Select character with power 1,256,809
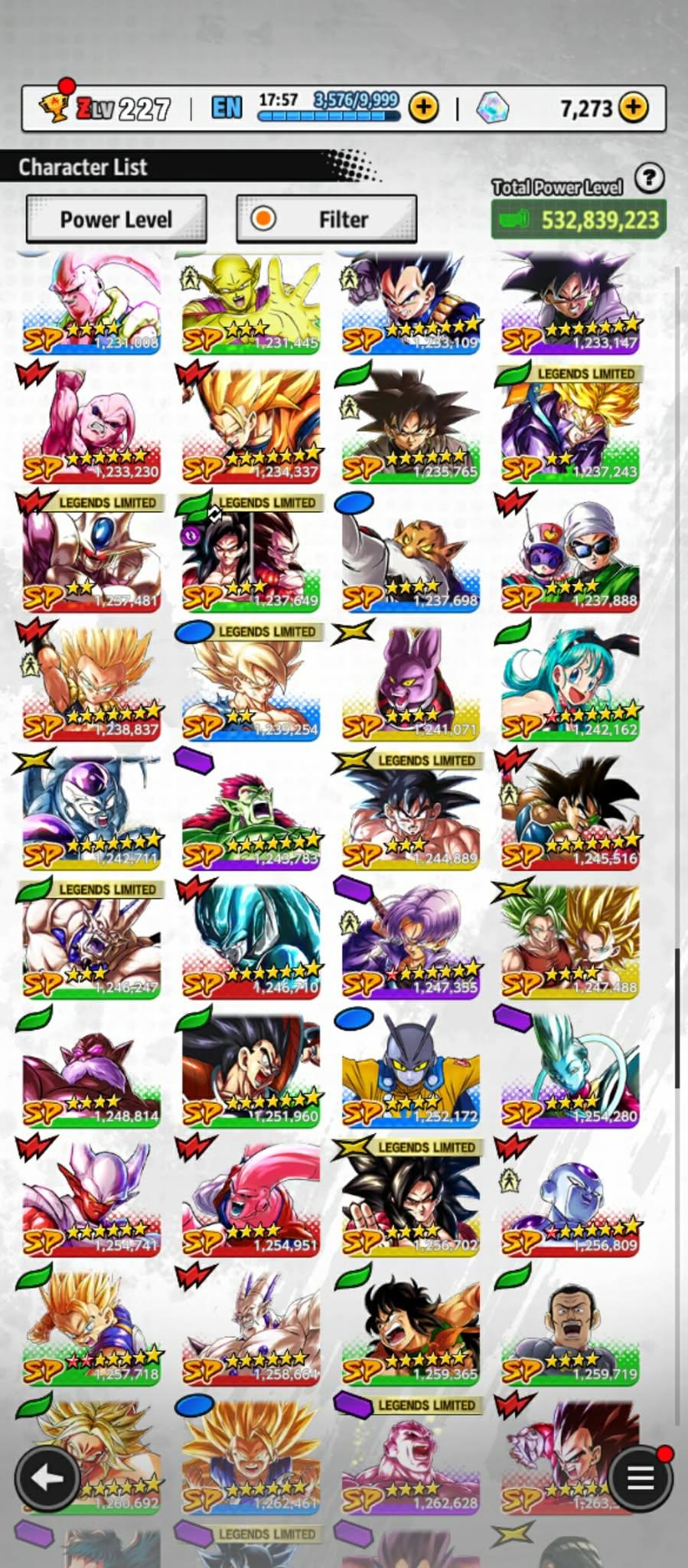 click(570, 1199)
